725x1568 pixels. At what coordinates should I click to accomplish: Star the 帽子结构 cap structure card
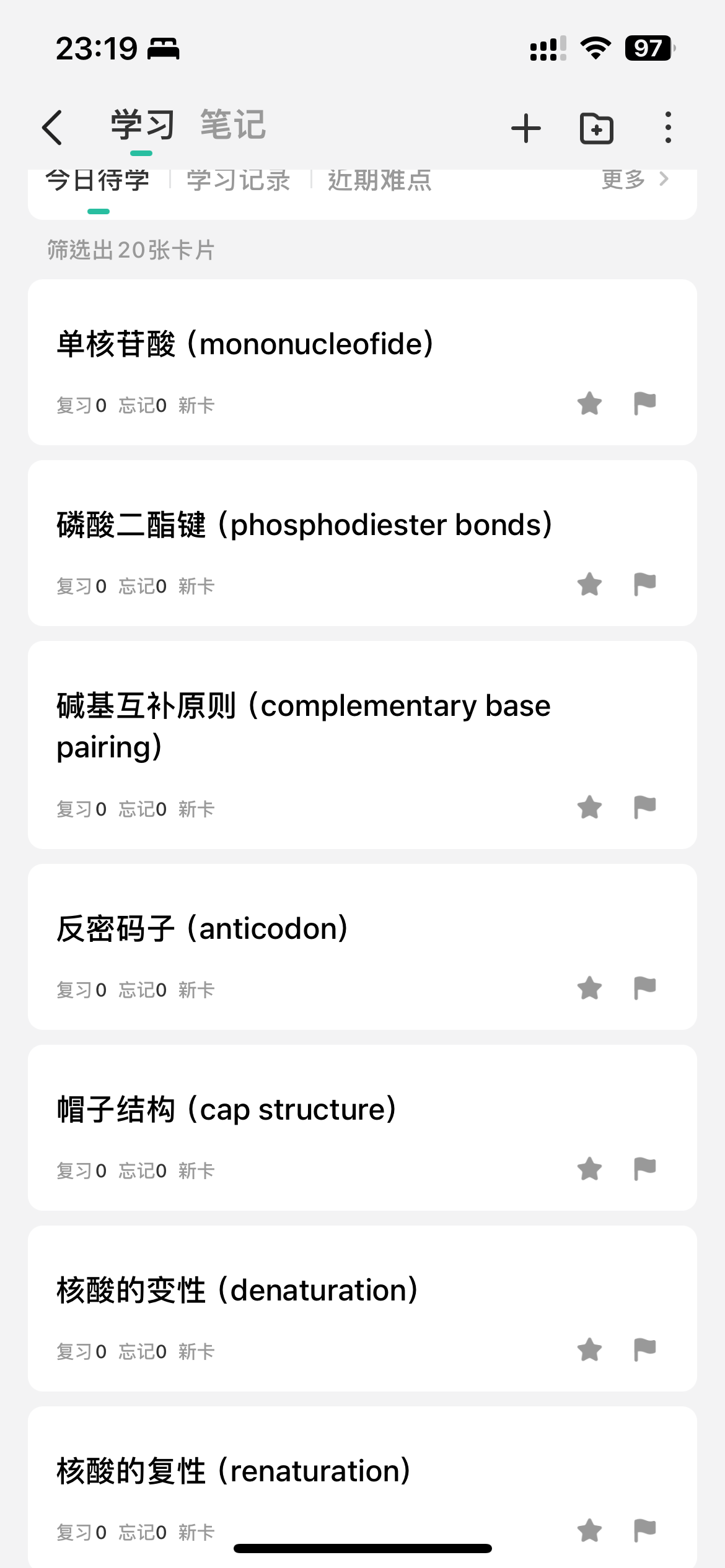tap(589, 1169)
